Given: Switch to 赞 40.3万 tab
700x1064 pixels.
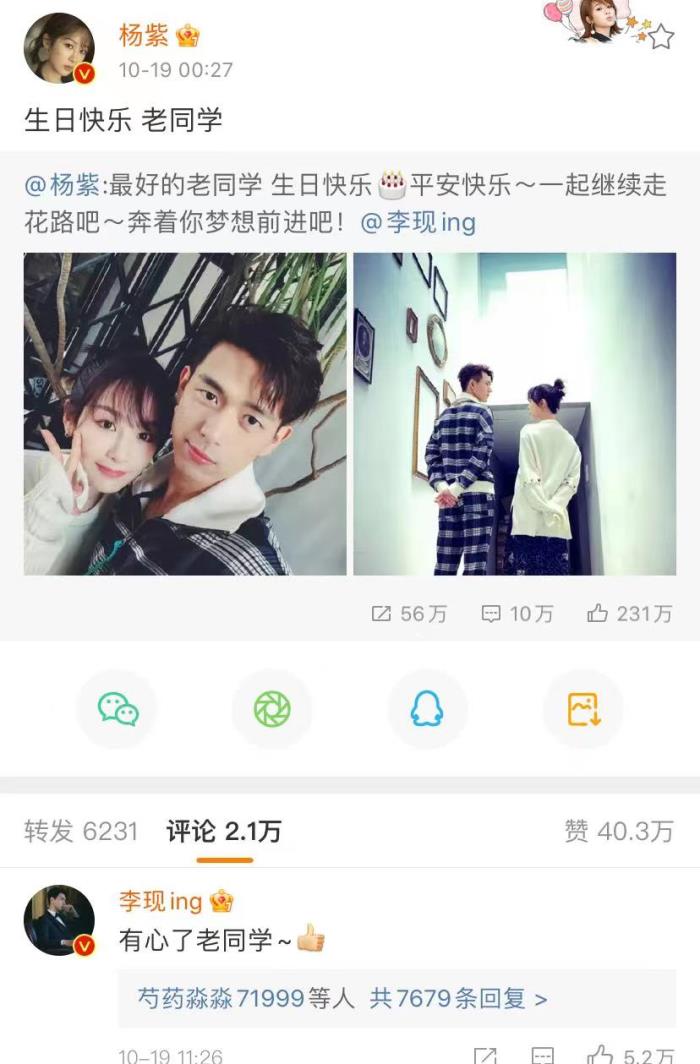Looking at the screenshot, I should 619,831.
